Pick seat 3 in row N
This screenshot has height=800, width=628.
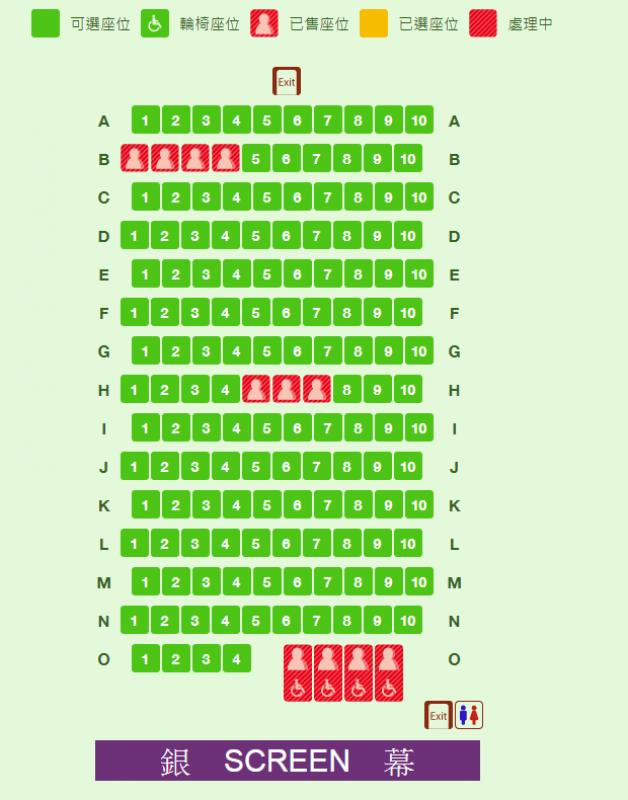pos(195,622)
